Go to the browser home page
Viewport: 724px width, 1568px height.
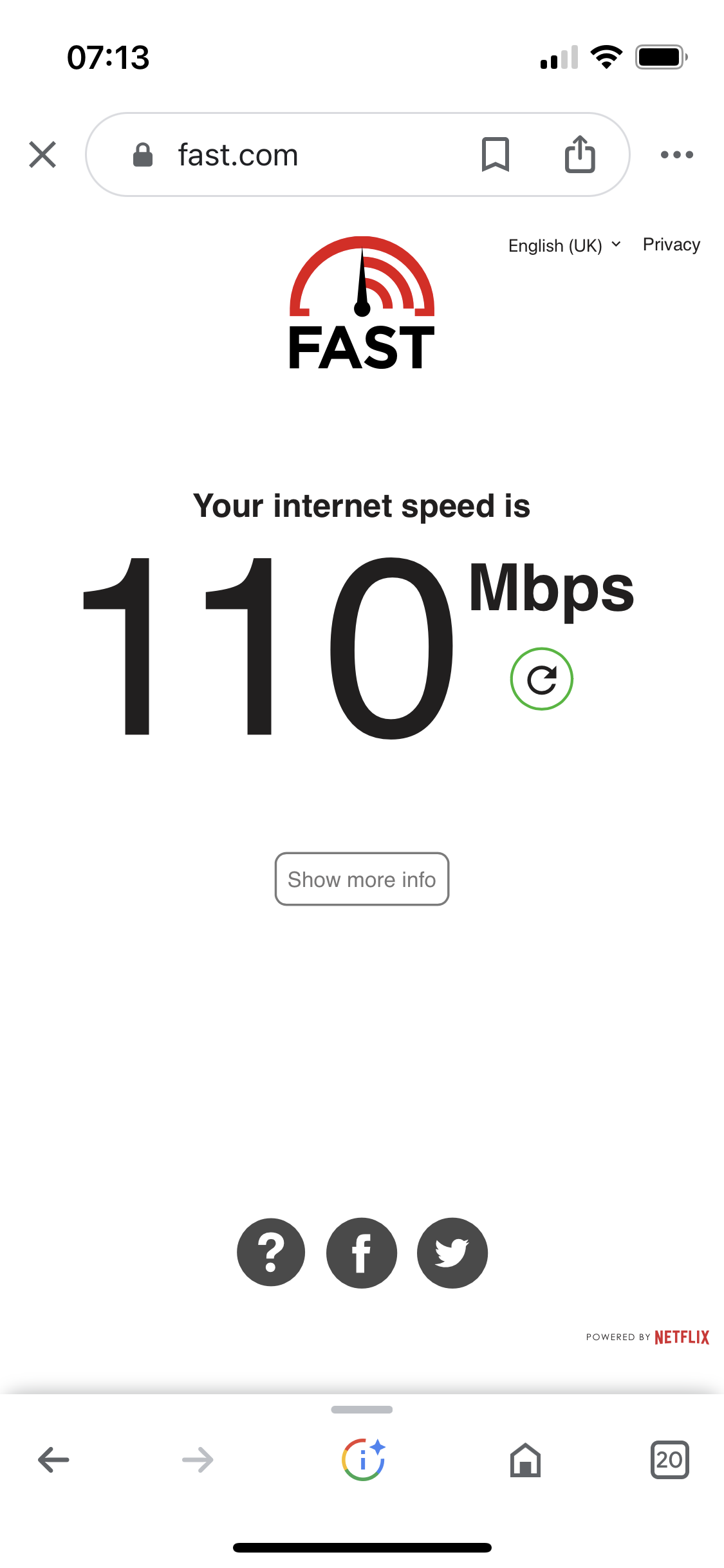click(525, 1460)
